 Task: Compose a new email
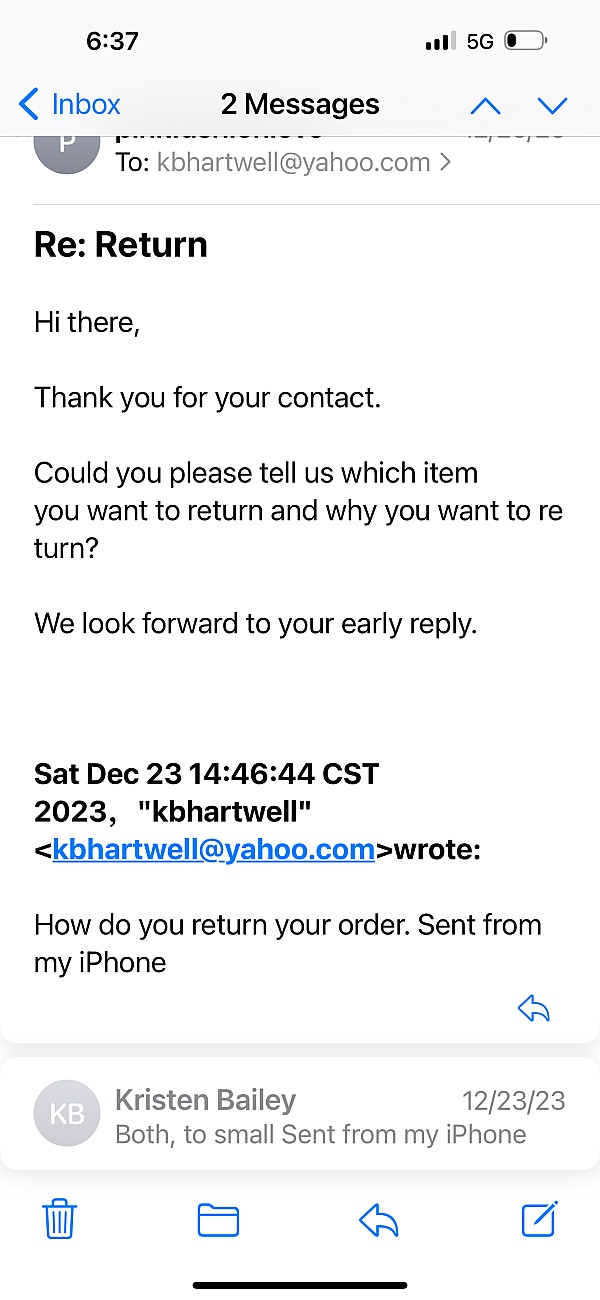pos(540,1219)
